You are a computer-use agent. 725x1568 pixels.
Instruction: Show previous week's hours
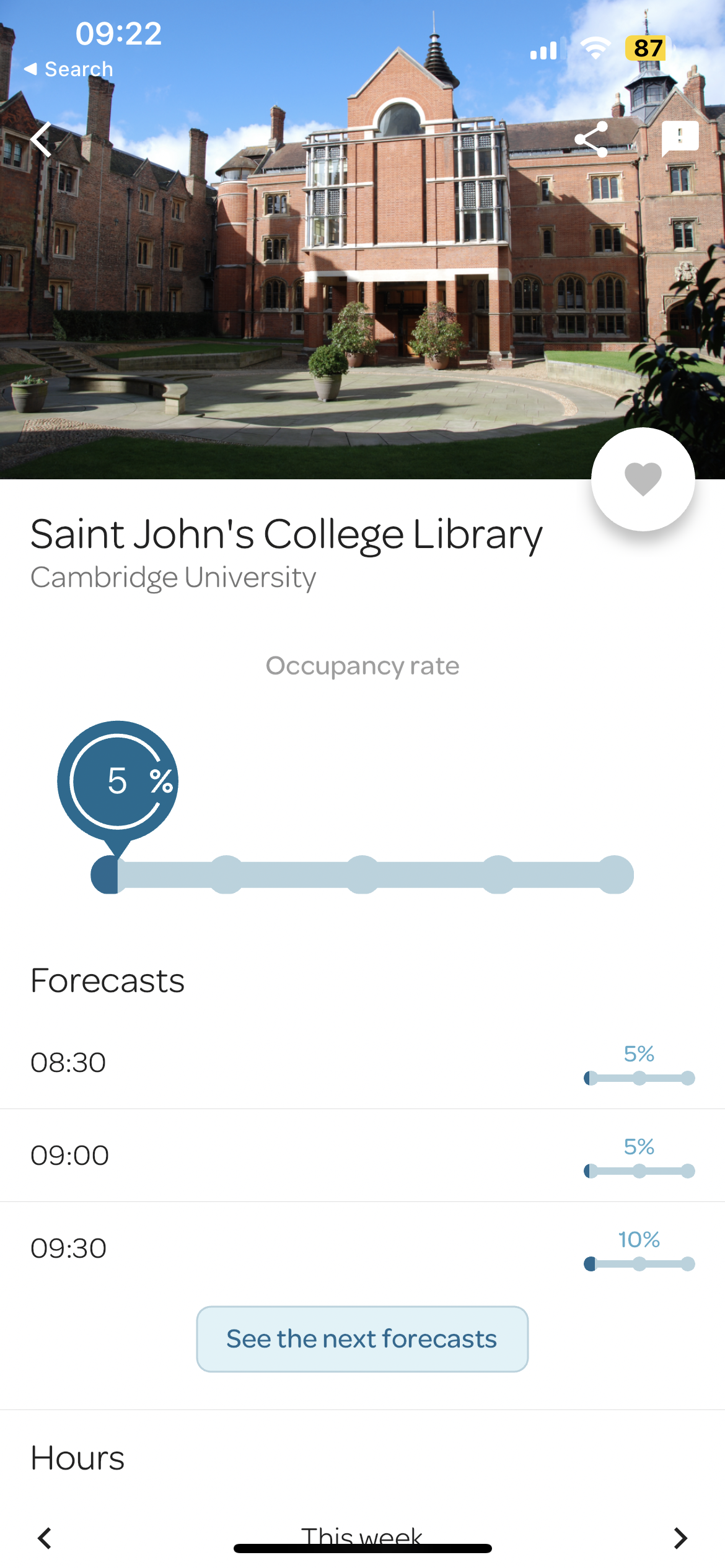[x=45, y=1538]
